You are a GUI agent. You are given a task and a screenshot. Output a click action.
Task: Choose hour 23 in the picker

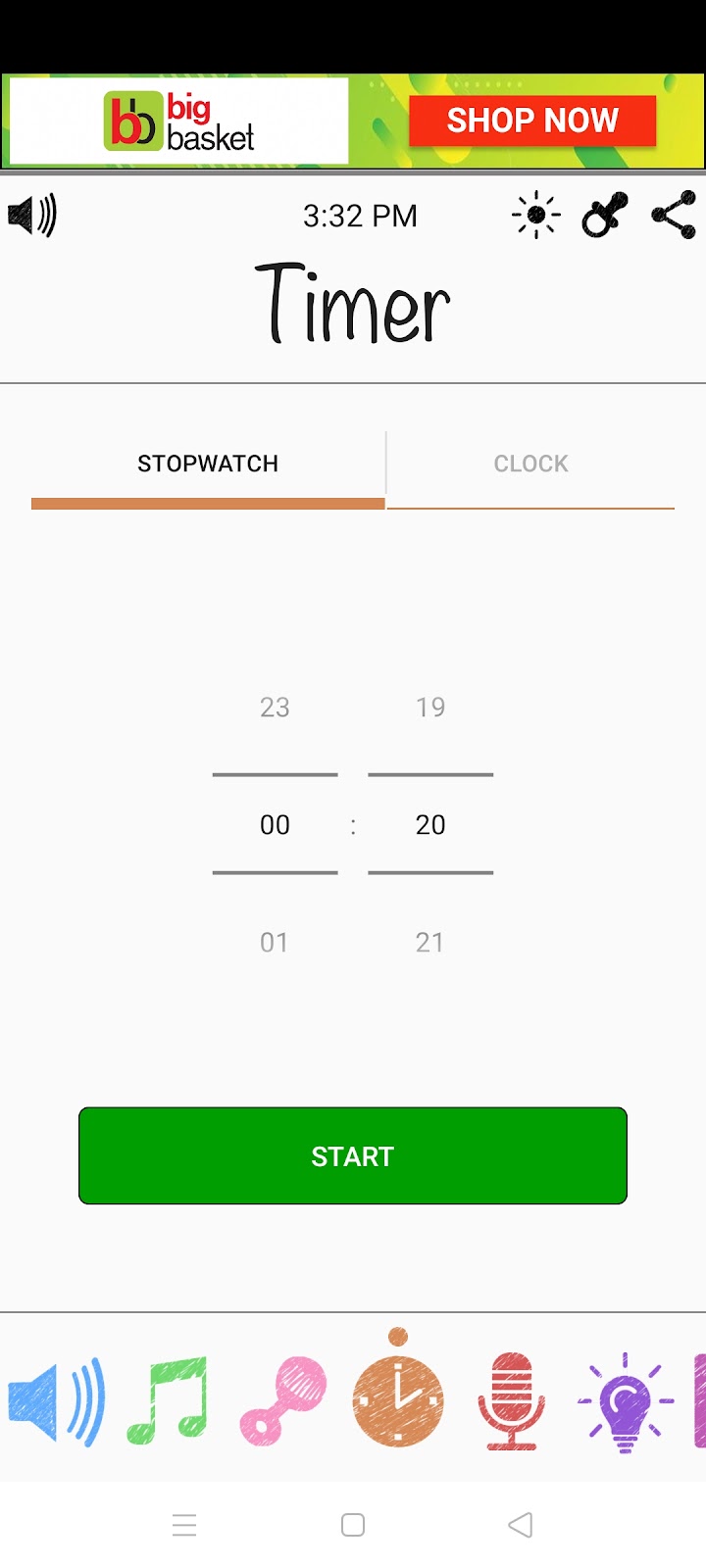click(x=275, y=708)
